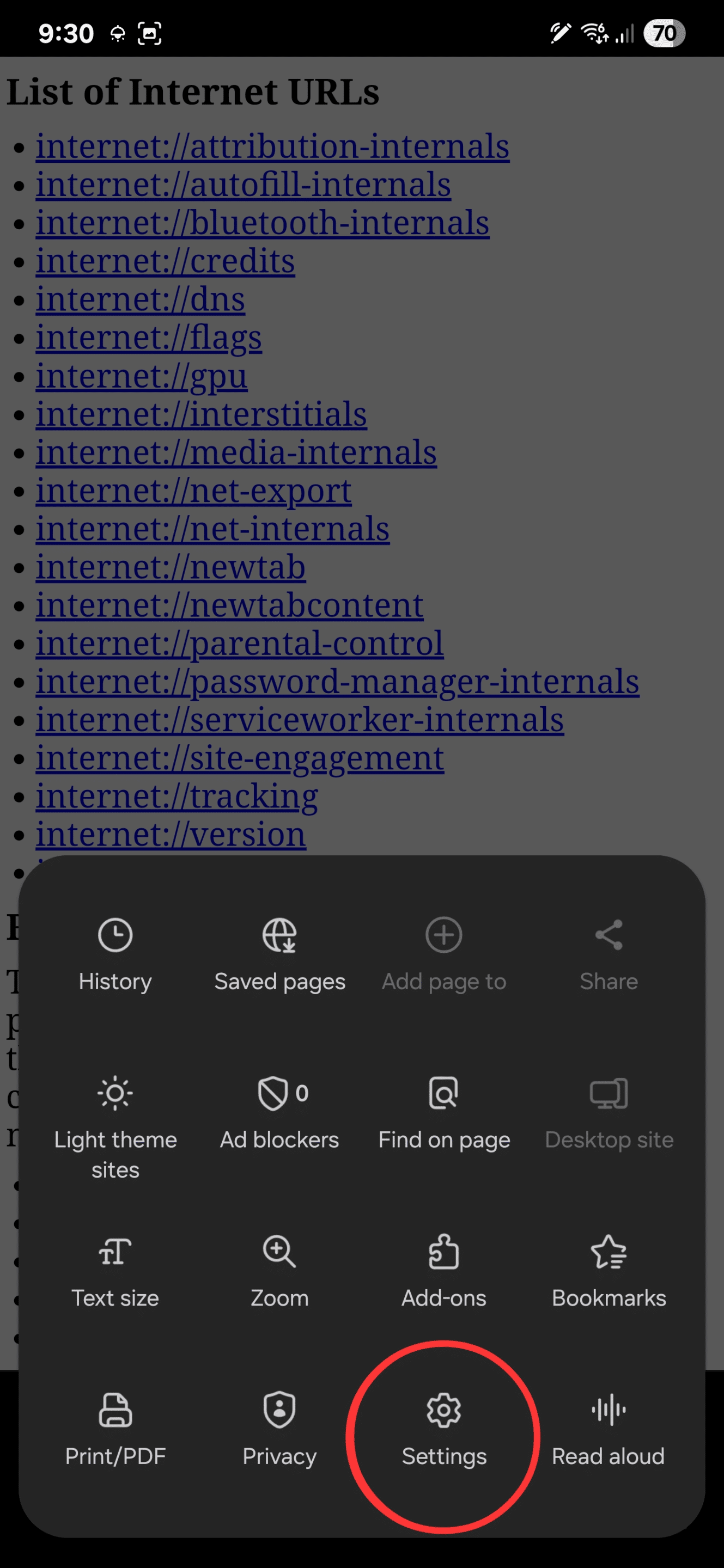Open browser Settings
The image size is (724, 1568).
pos(444,1429)
